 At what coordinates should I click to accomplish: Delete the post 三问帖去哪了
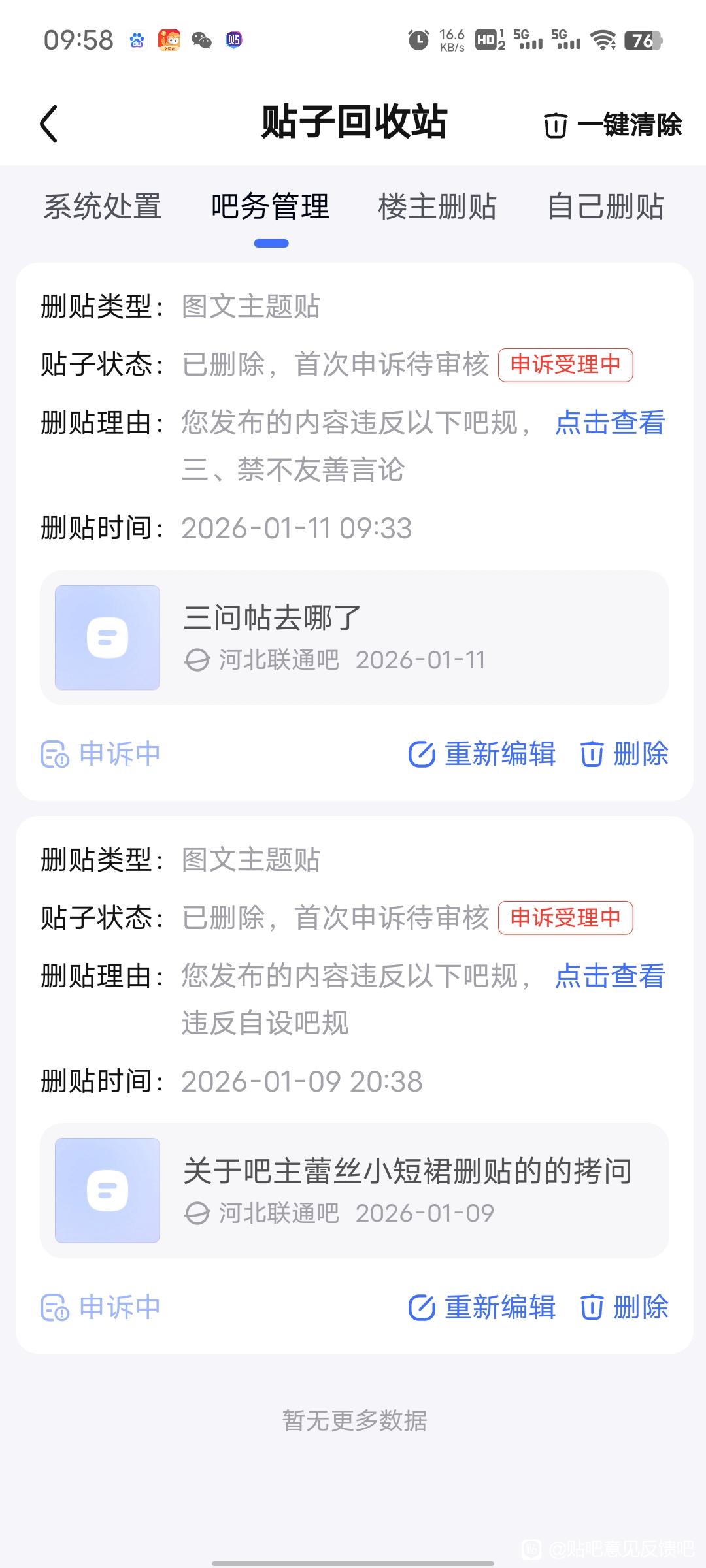624,754
